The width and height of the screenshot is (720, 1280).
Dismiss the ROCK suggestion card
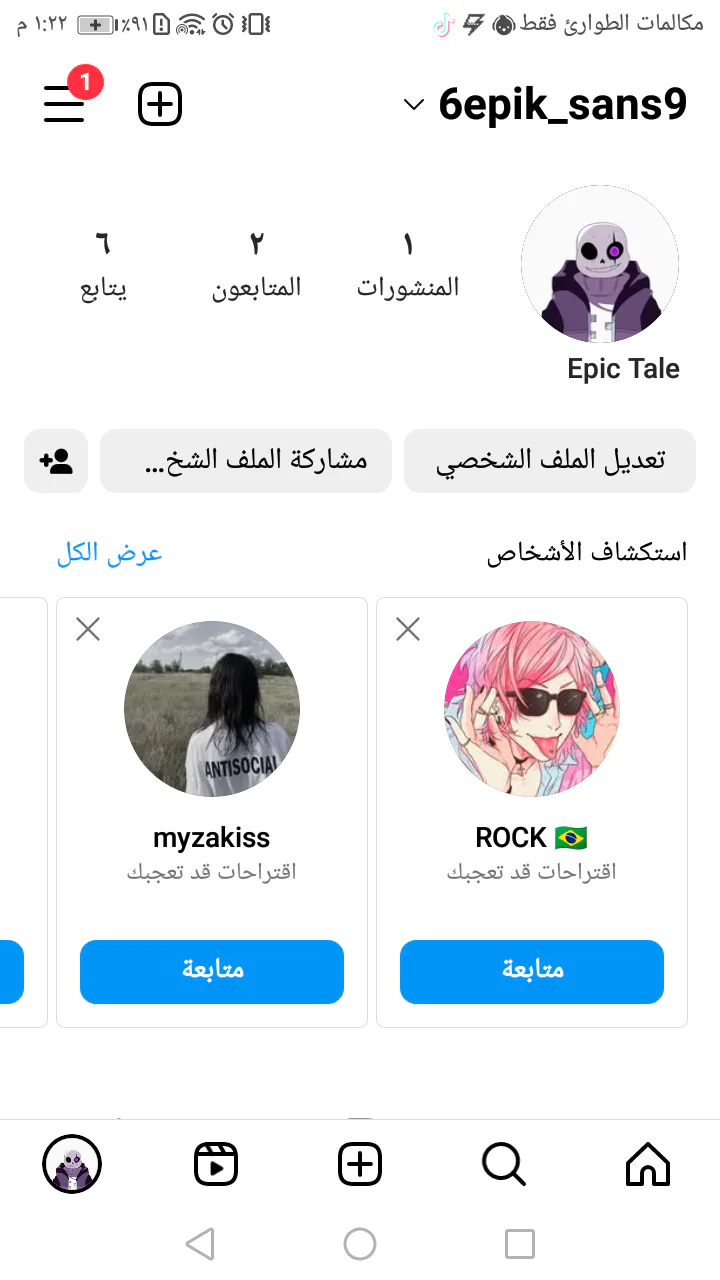(408, 629)
